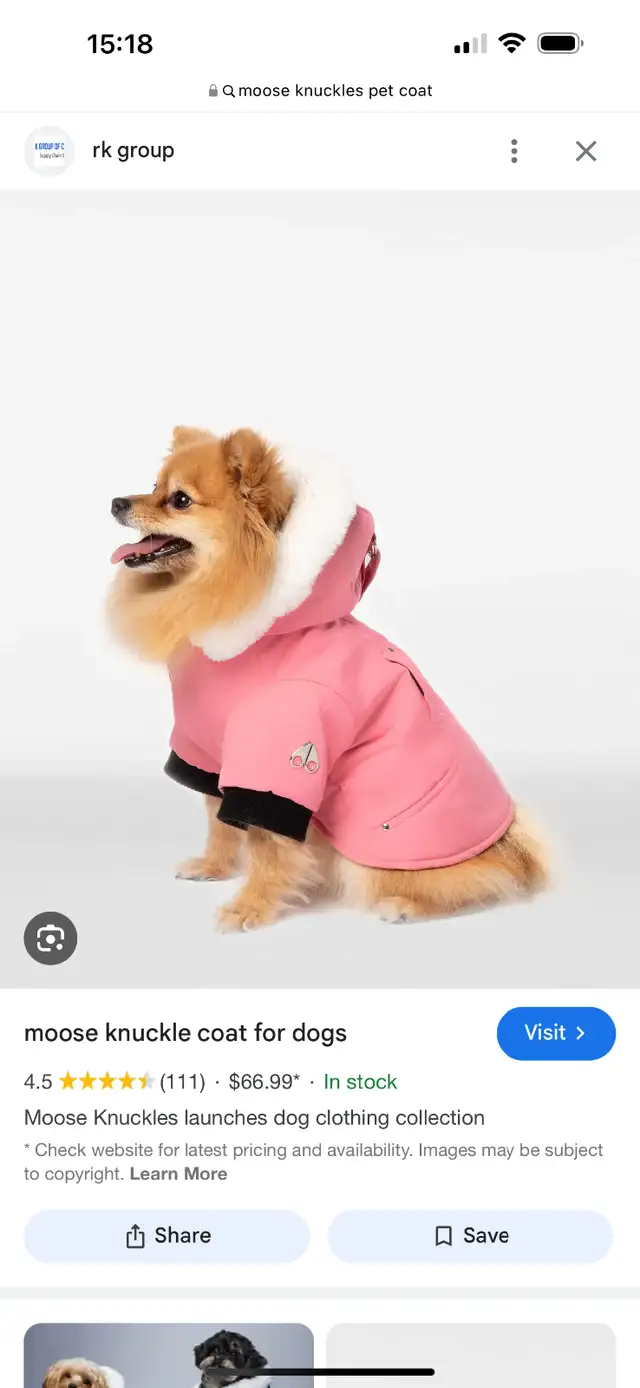Open the related image of two dogs
Image resolution: width=640 pixels, height=1388 pixels.
coord(168,1355)
